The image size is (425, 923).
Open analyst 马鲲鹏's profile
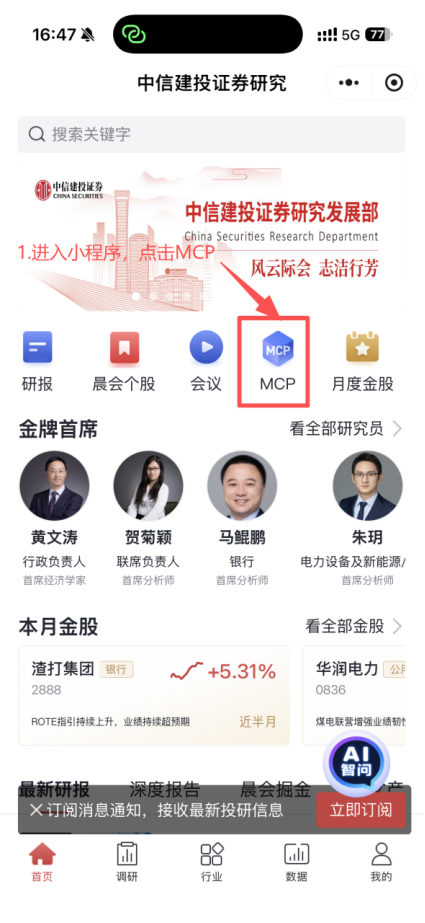click(x=242, y=519)
